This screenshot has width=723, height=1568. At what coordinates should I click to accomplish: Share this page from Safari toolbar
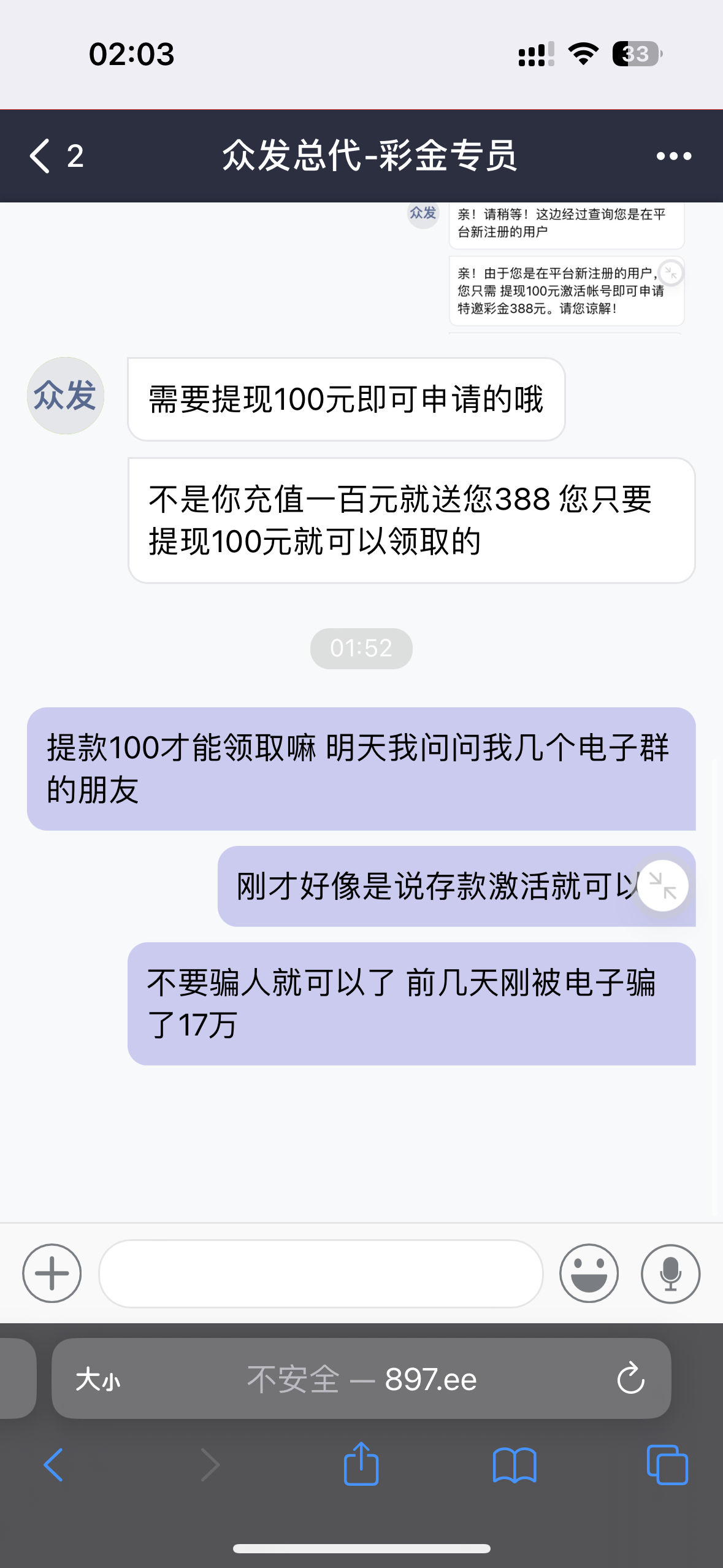click(361, 1464)
